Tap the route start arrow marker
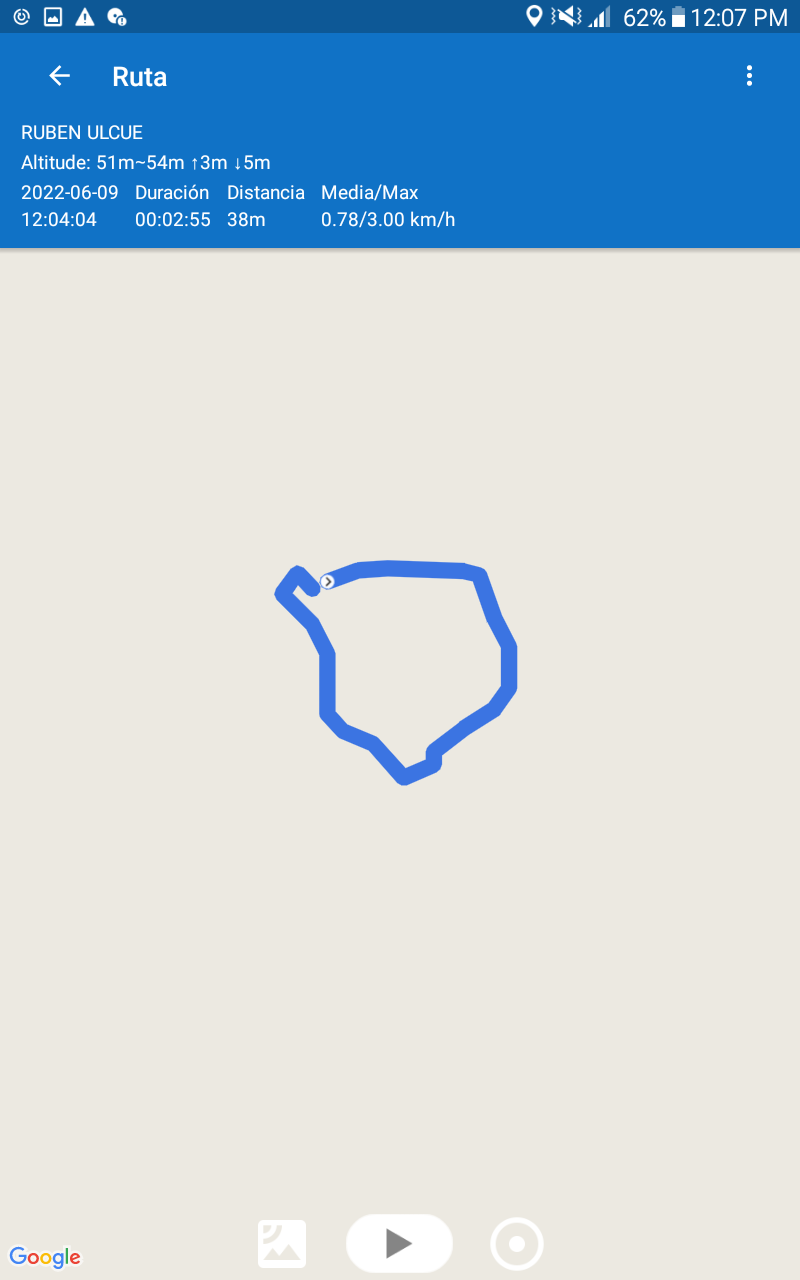 click(328, 581)
